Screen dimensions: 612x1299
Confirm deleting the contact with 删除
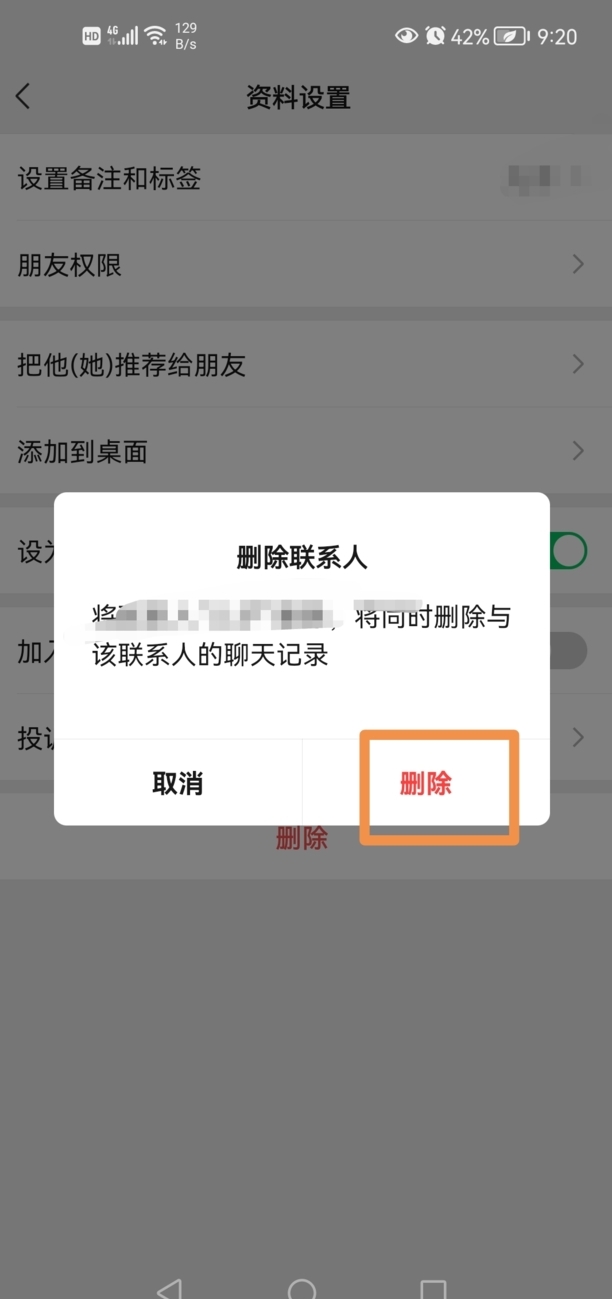tap(426, 784)
